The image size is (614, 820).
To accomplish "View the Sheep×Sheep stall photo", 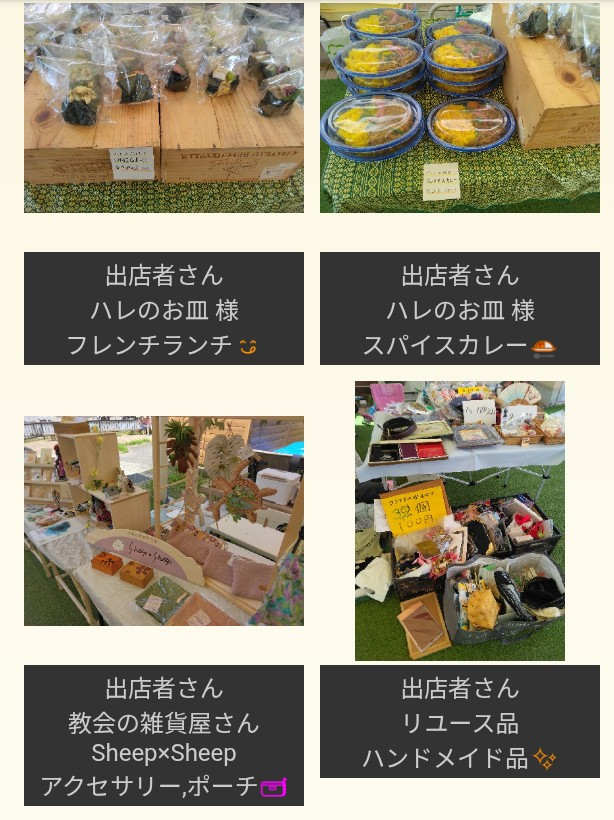I will pyautogui.click(x=164, y=521).
